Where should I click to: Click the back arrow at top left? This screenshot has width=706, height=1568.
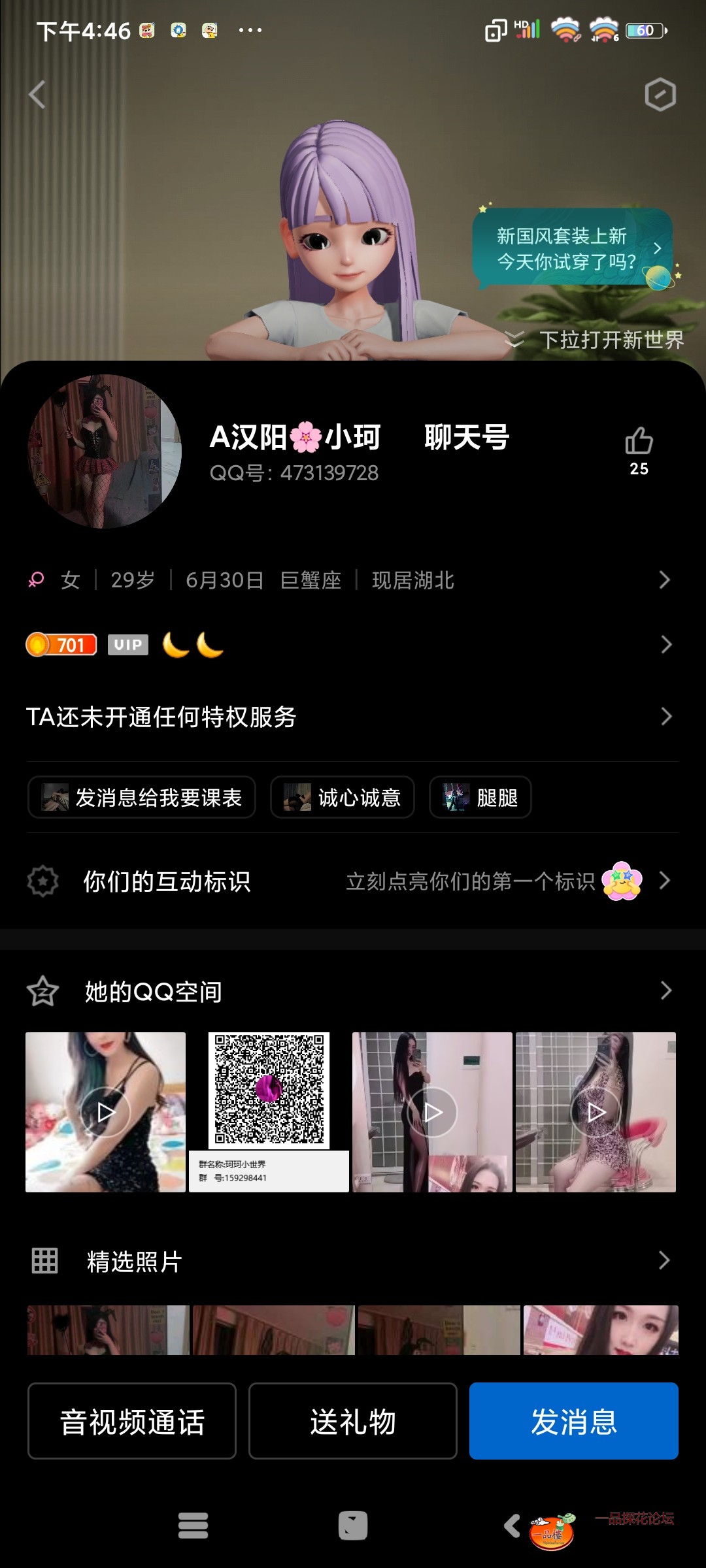pos(37,95)
